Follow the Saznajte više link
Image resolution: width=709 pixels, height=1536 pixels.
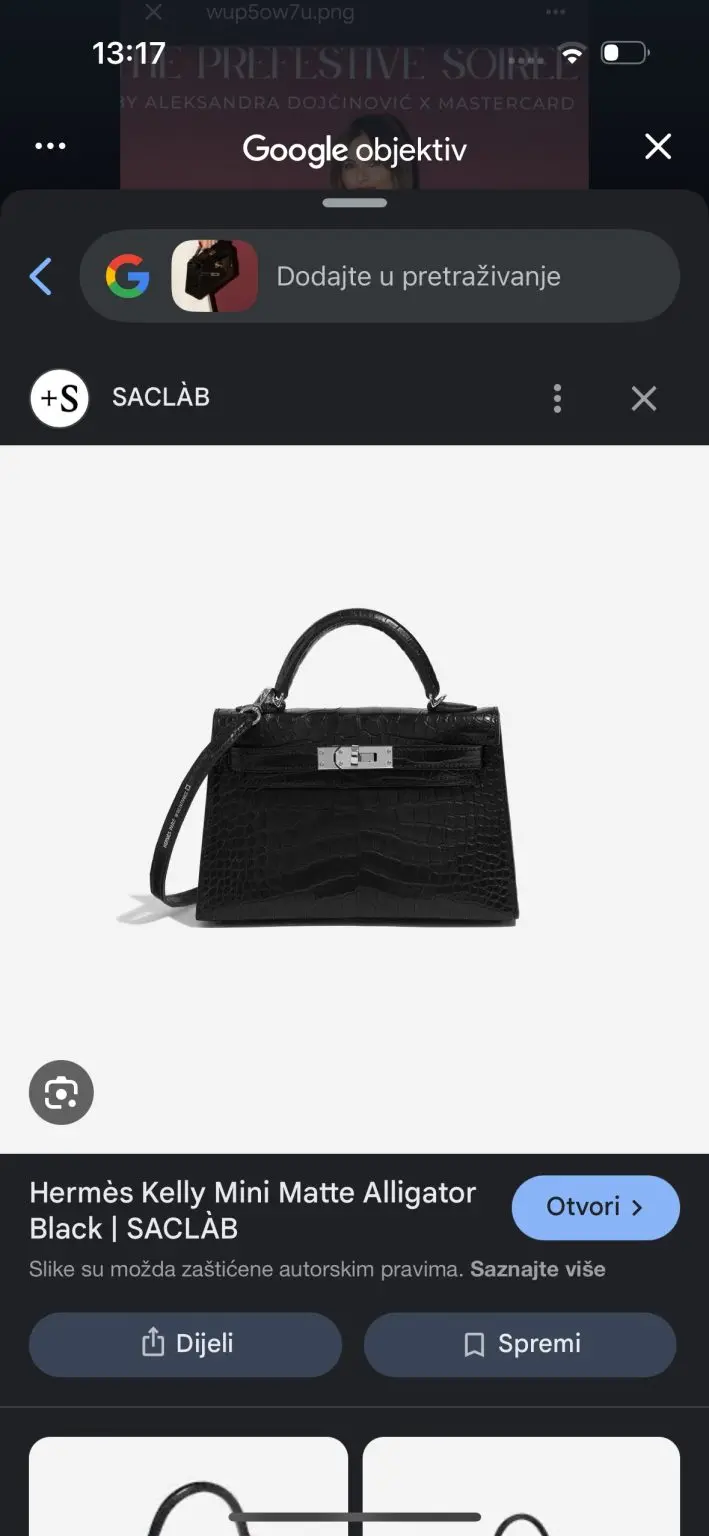point(538,1269)
